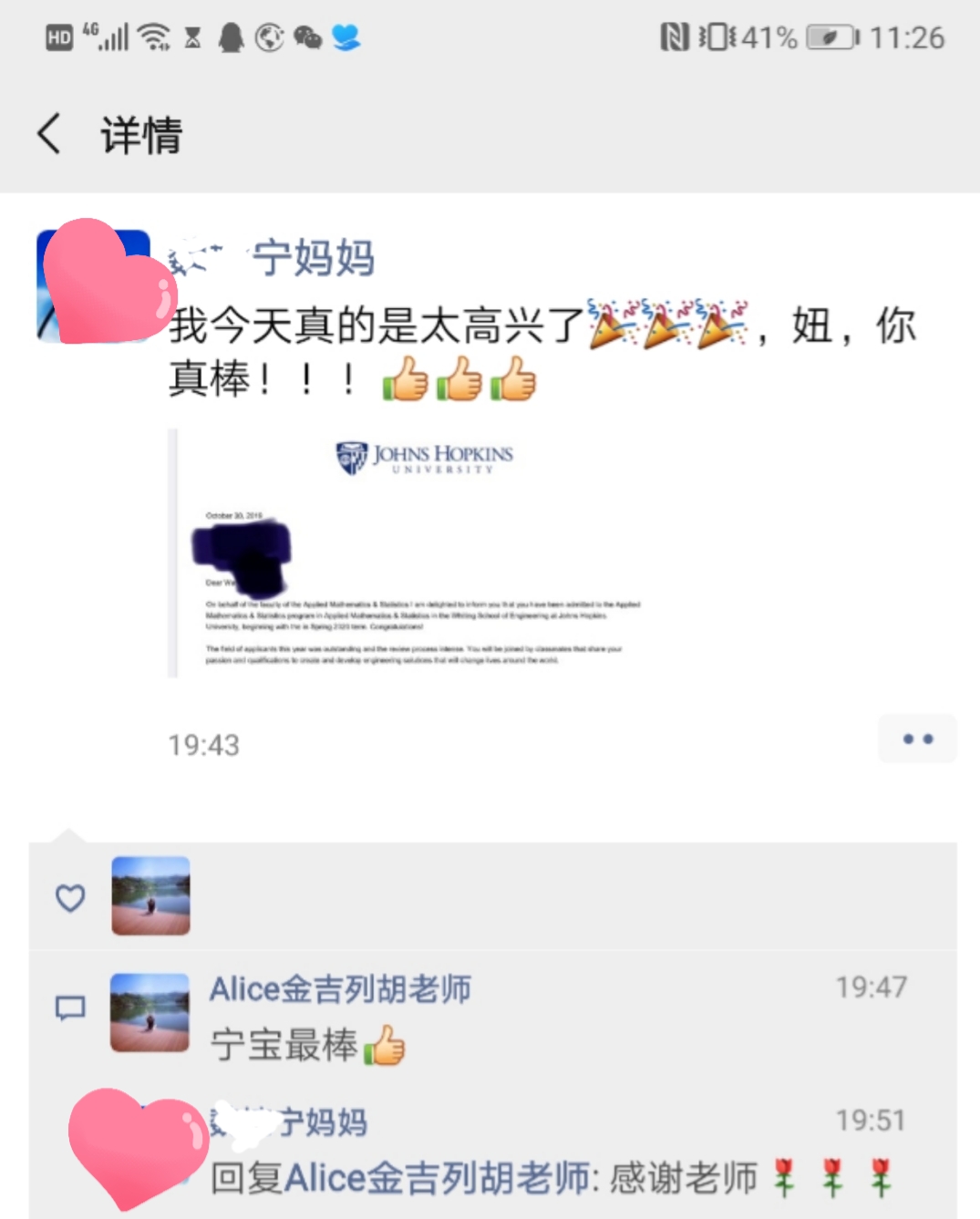Image resolution: width=980 pixels, height=1219 pixels.
Task: Go back from the 详情 page
Action: coord(50,134)
